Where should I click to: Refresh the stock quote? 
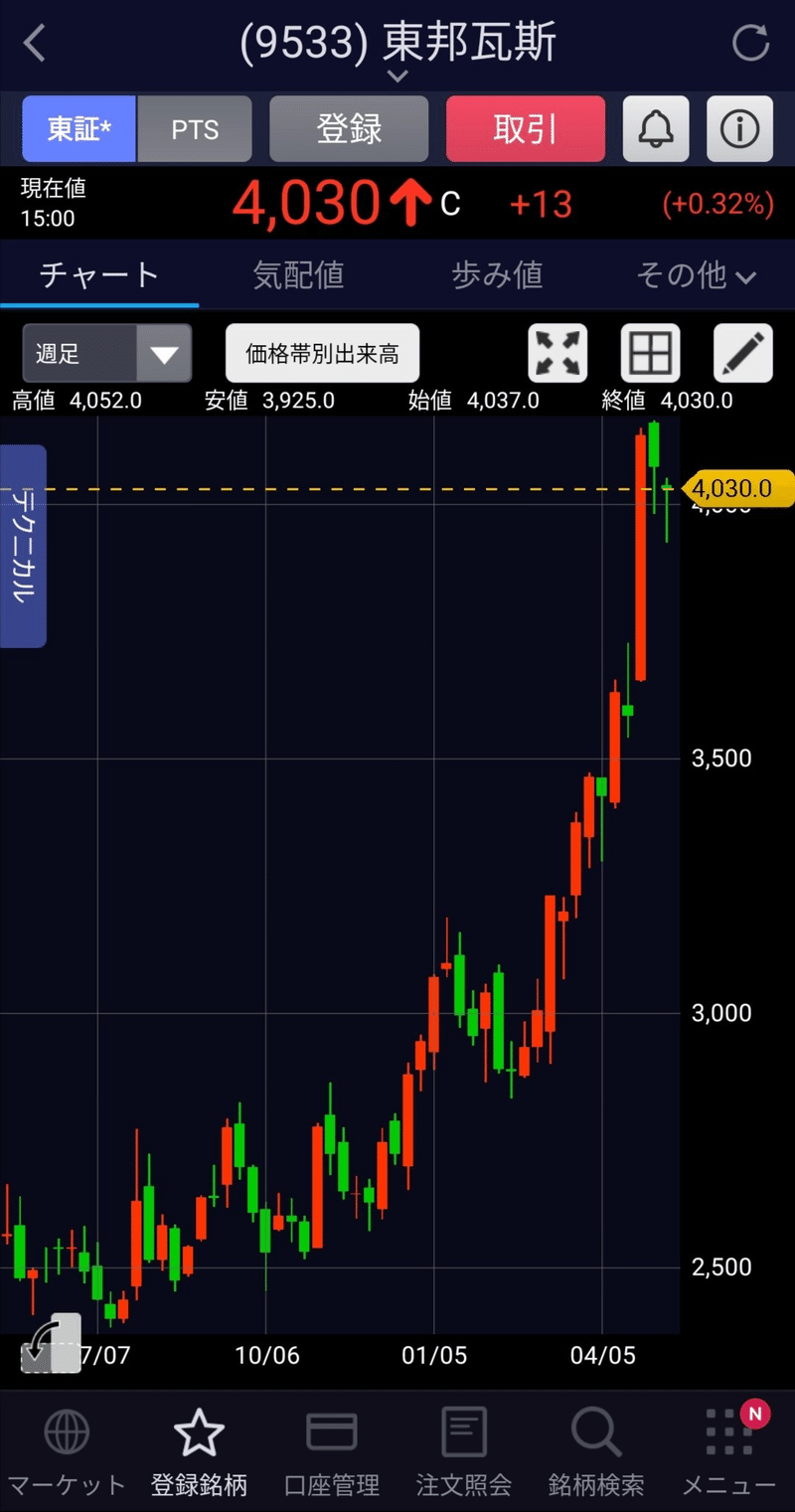coord(750,44)
